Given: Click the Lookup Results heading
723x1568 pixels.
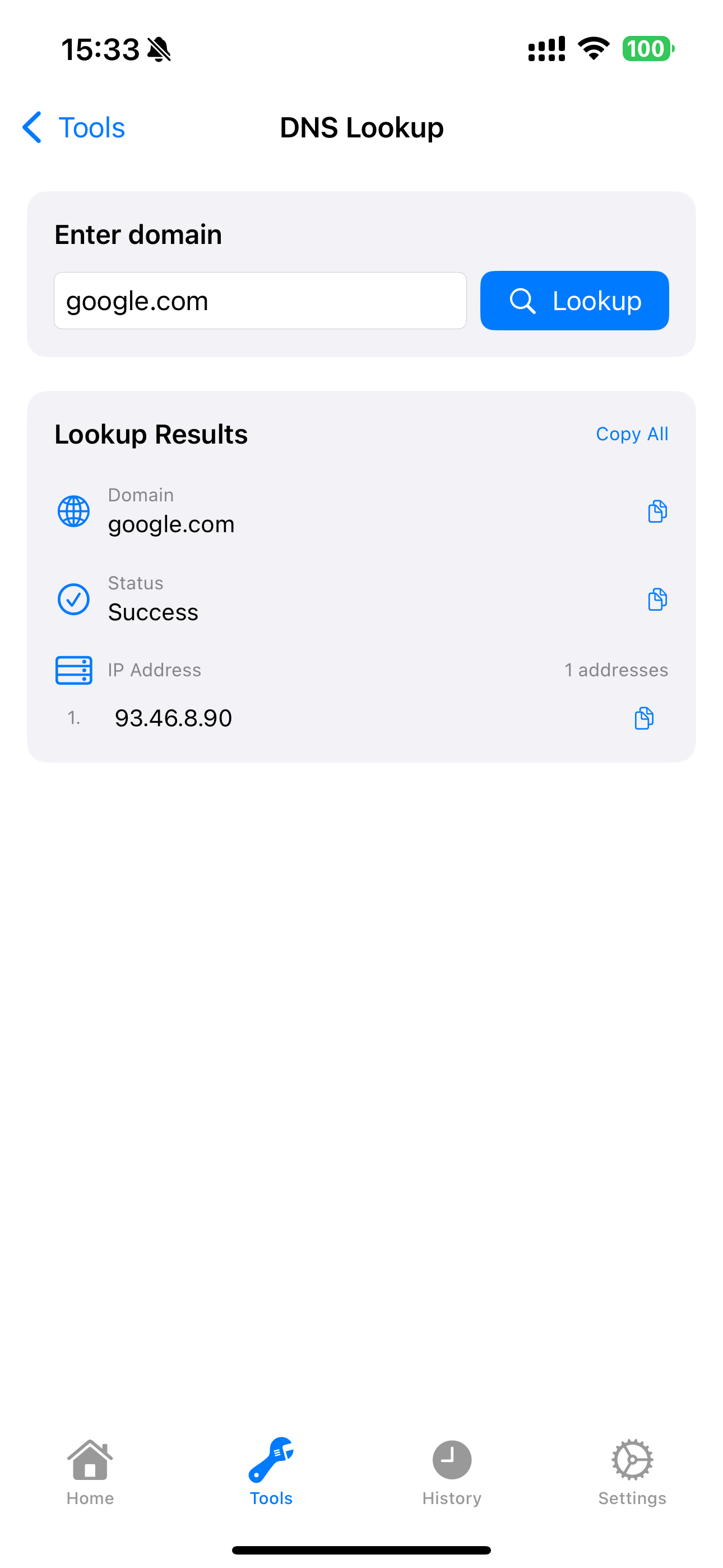Looking at the screenshot, I should tap(150, 433).
